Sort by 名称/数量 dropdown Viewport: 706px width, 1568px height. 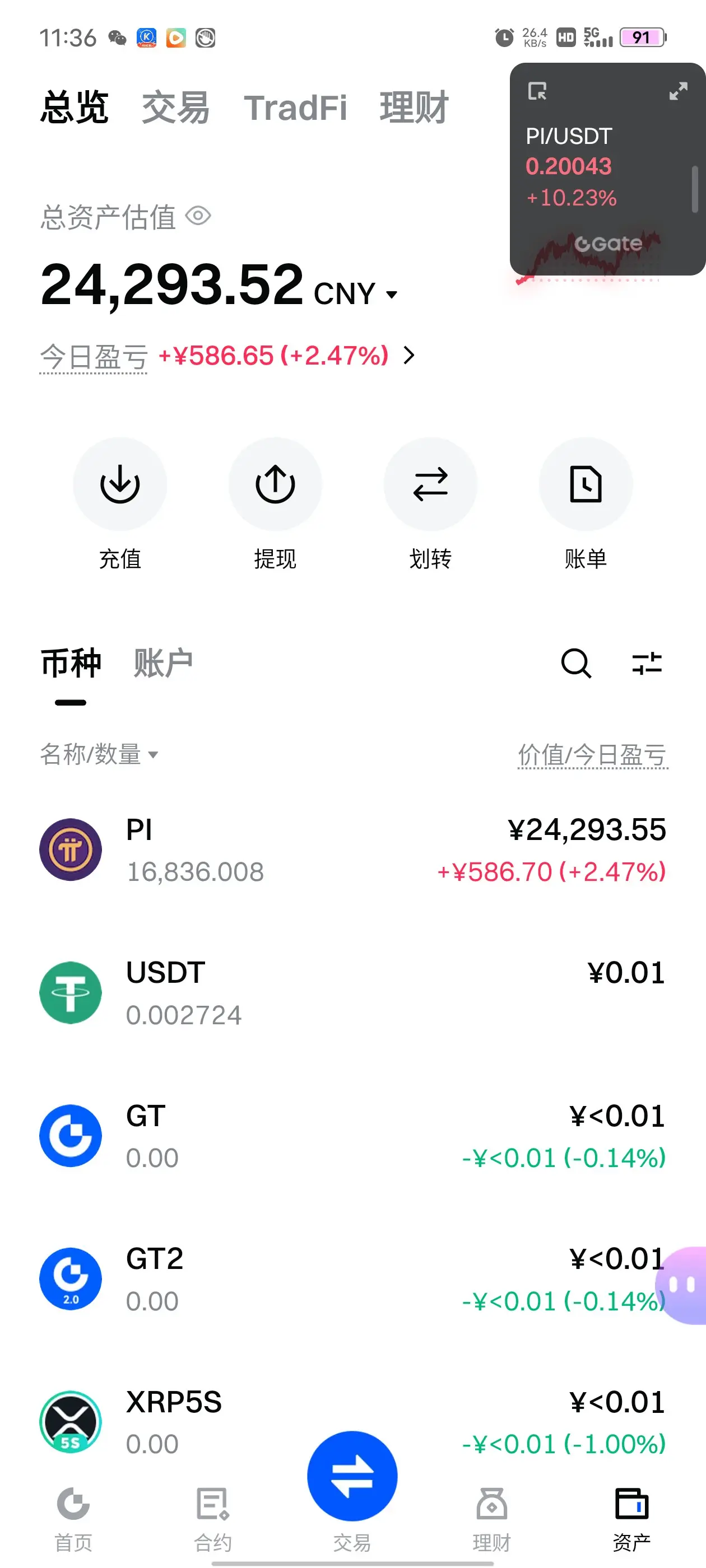[x=99, y=755]
